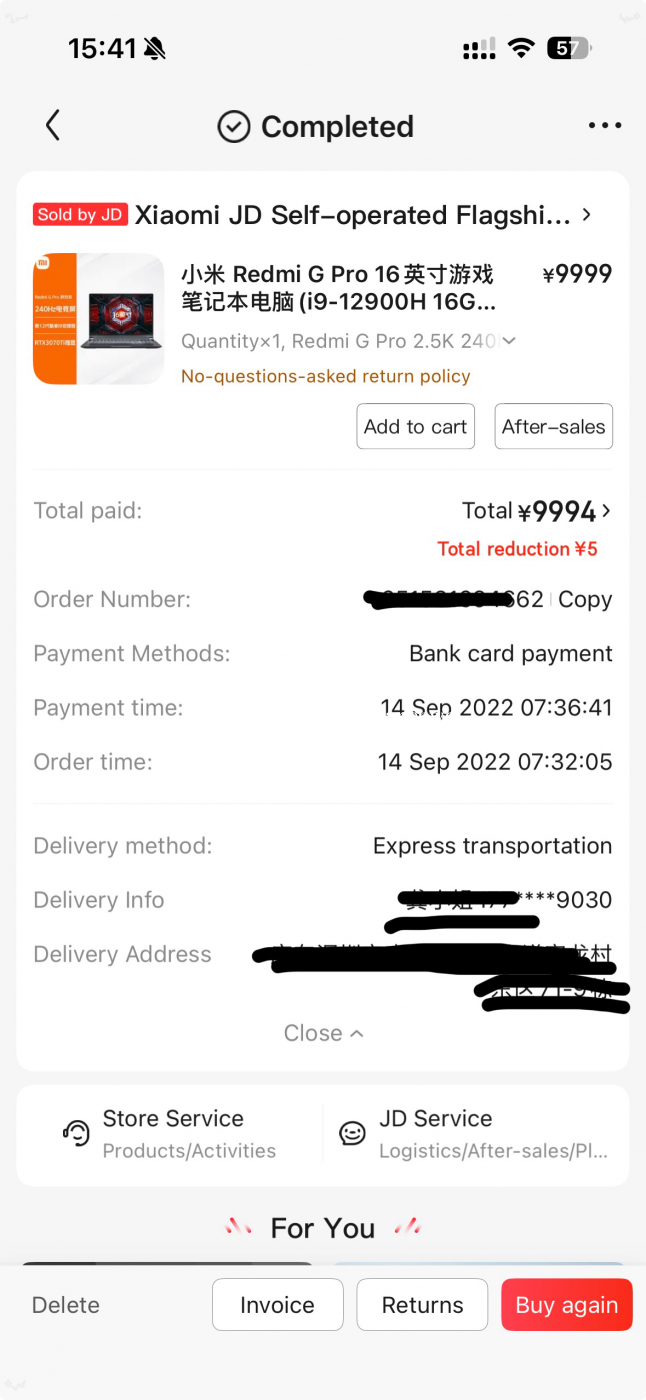The height and width of the screenshot is (1400, 646).
Task: Go back using the top-left arrow
Action: 53,126
